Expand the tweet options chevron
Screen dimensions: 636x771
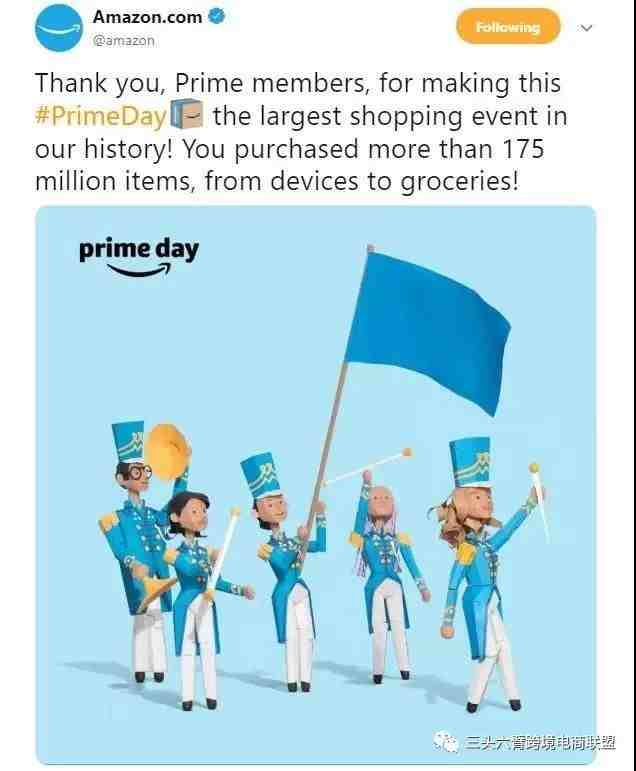coord(587,28)
